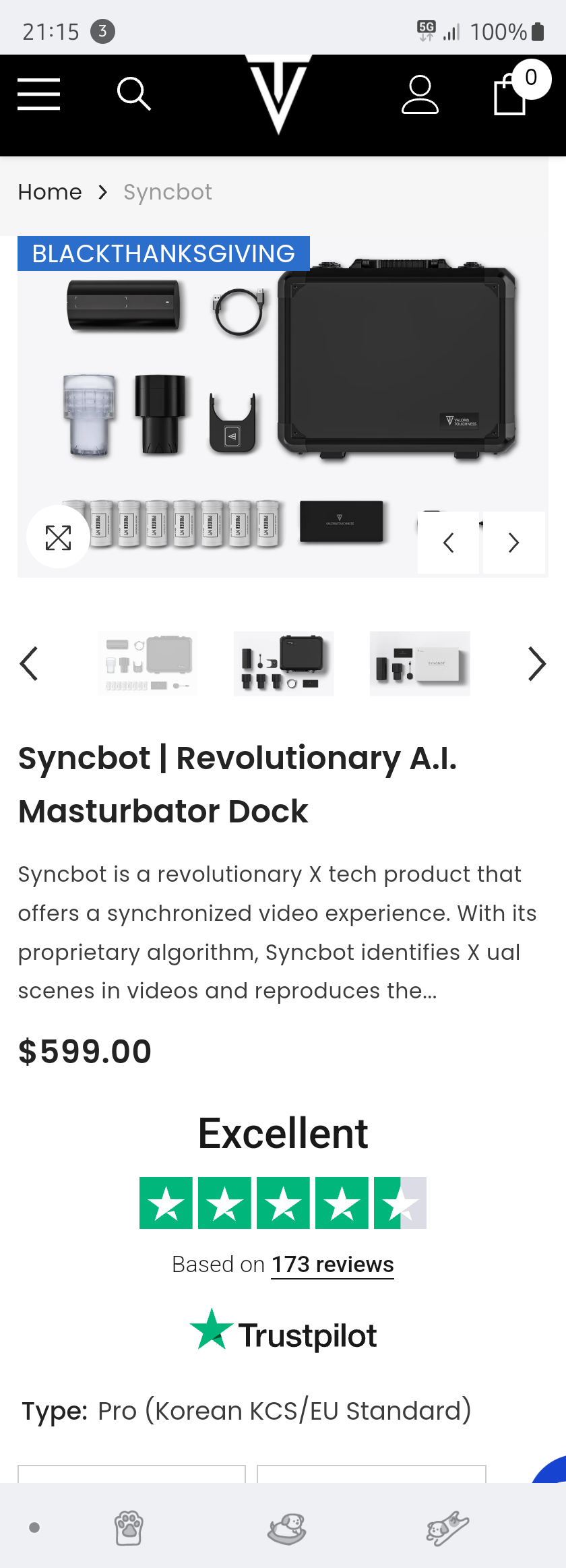Open the hamburger menu
Screen dimensions: 566x1568
[x=38, y=94]
